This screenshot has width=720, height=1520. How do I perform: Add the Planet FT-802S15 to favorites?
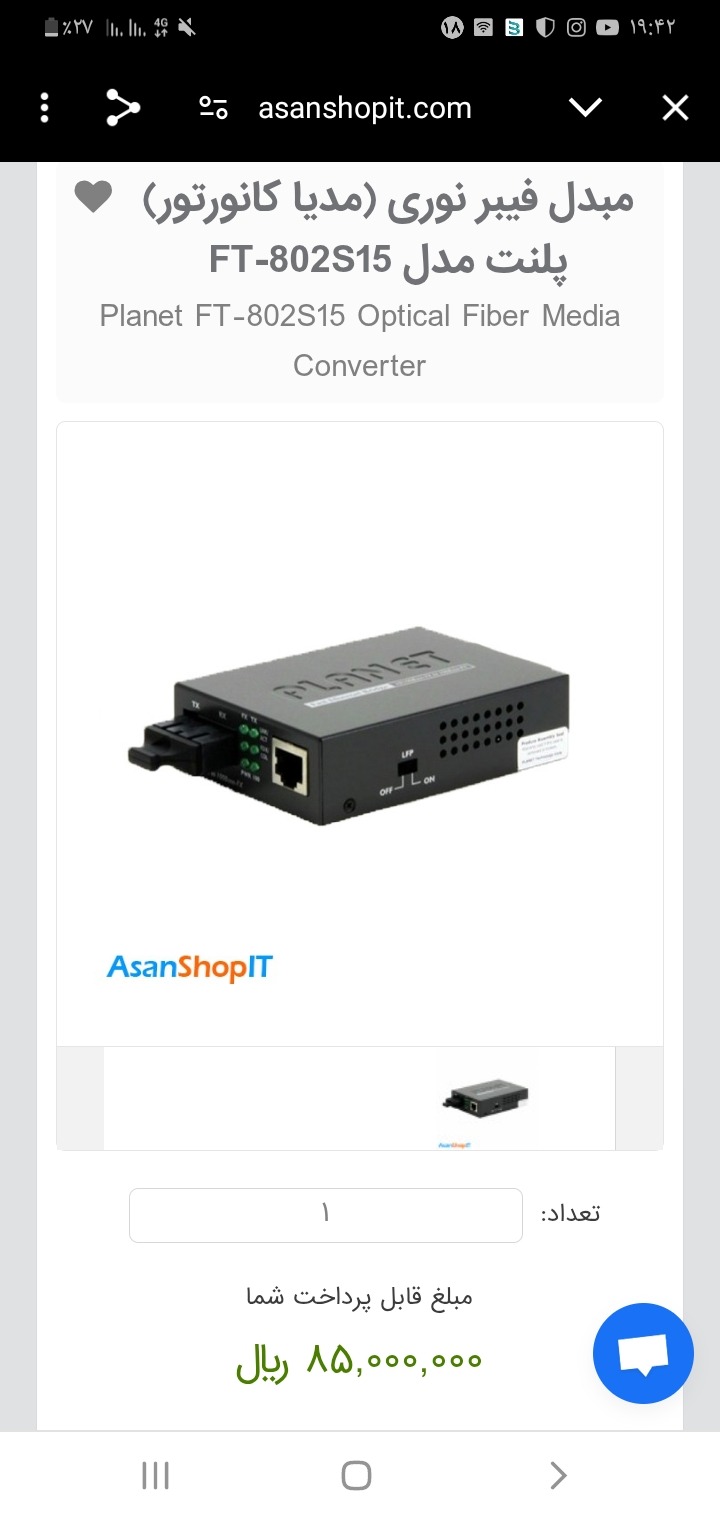[x=93, y=198]
